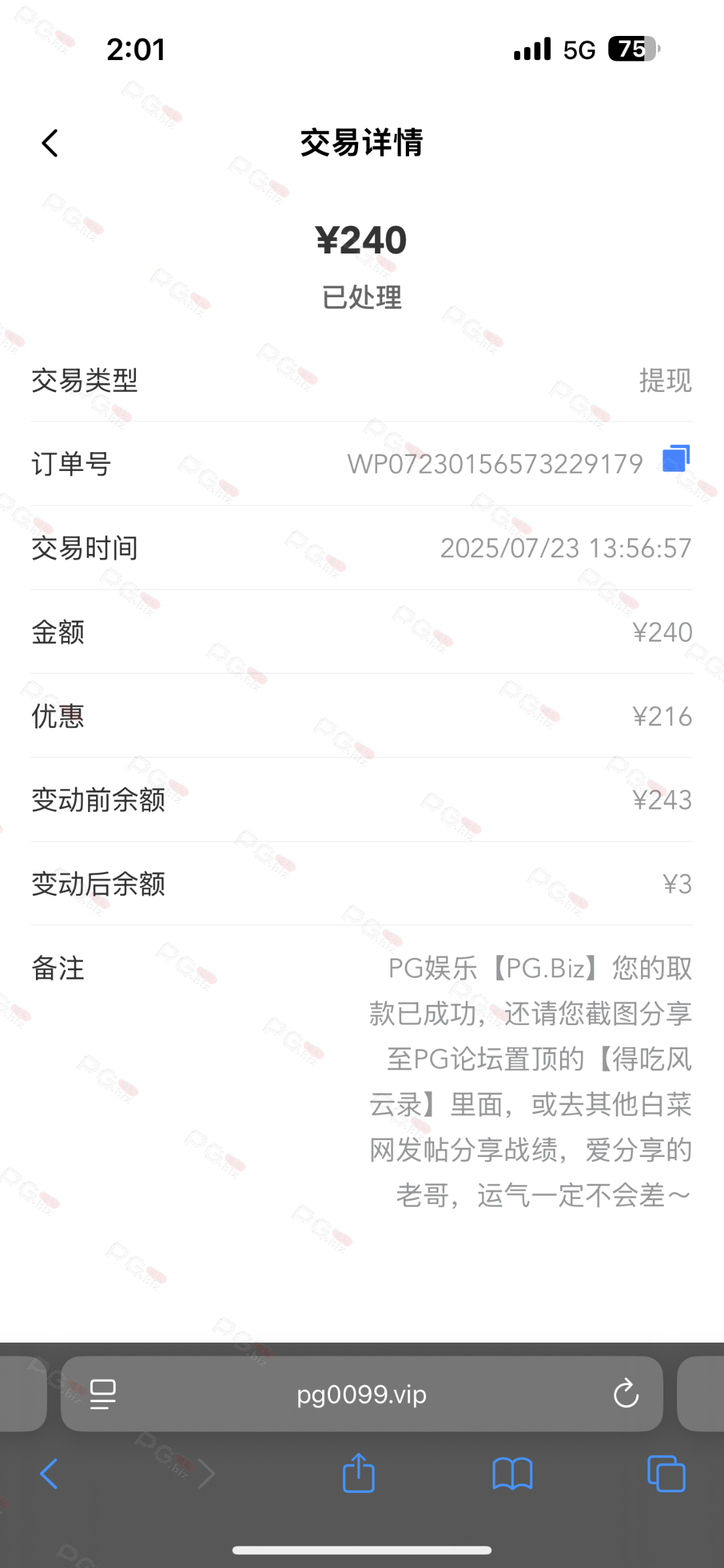Navigate back in Safari's toolbar
Viewport: 724px width, 1568px height.
point(49,1474)
